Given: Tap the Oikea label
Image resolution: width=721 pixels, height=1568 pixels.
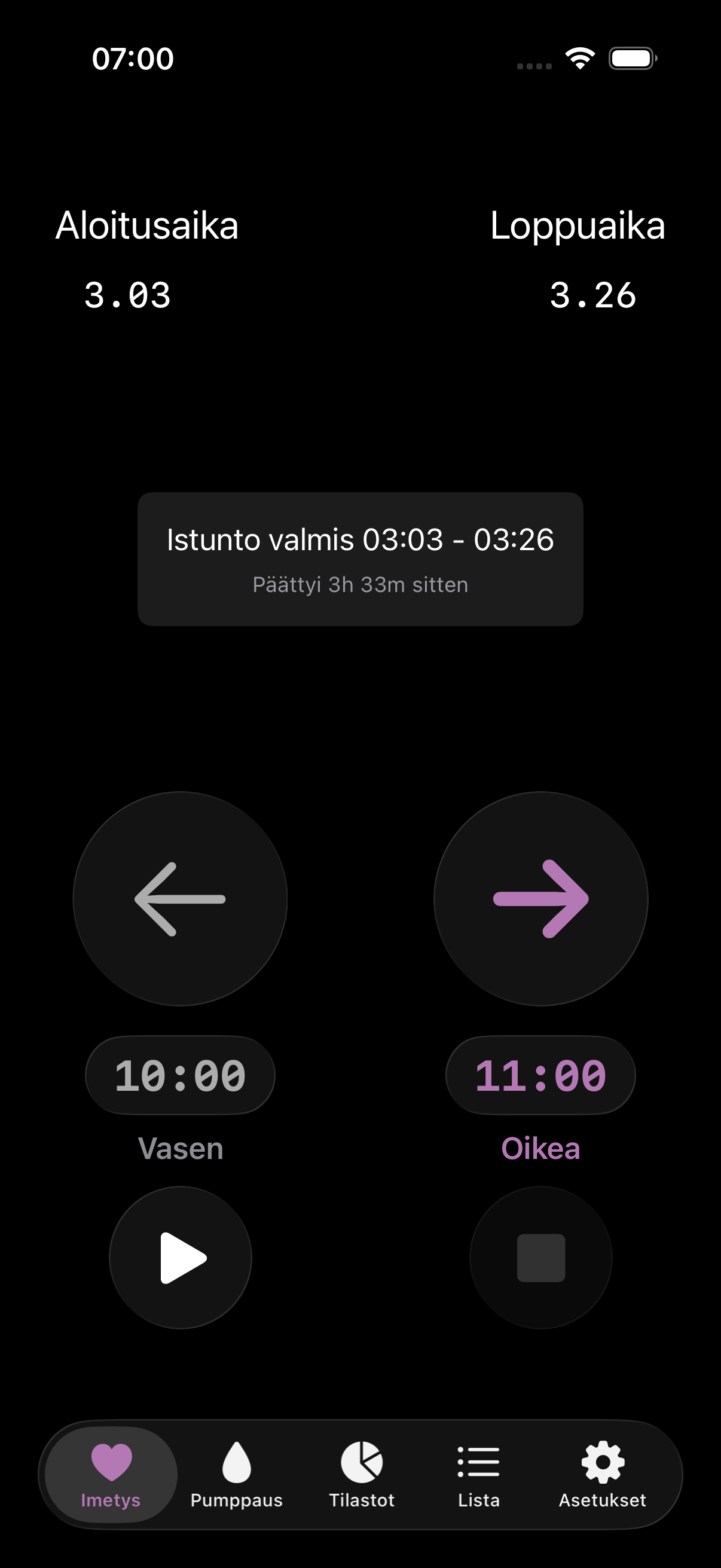Looking at the screenshot, I should (x=540, y=1148).
